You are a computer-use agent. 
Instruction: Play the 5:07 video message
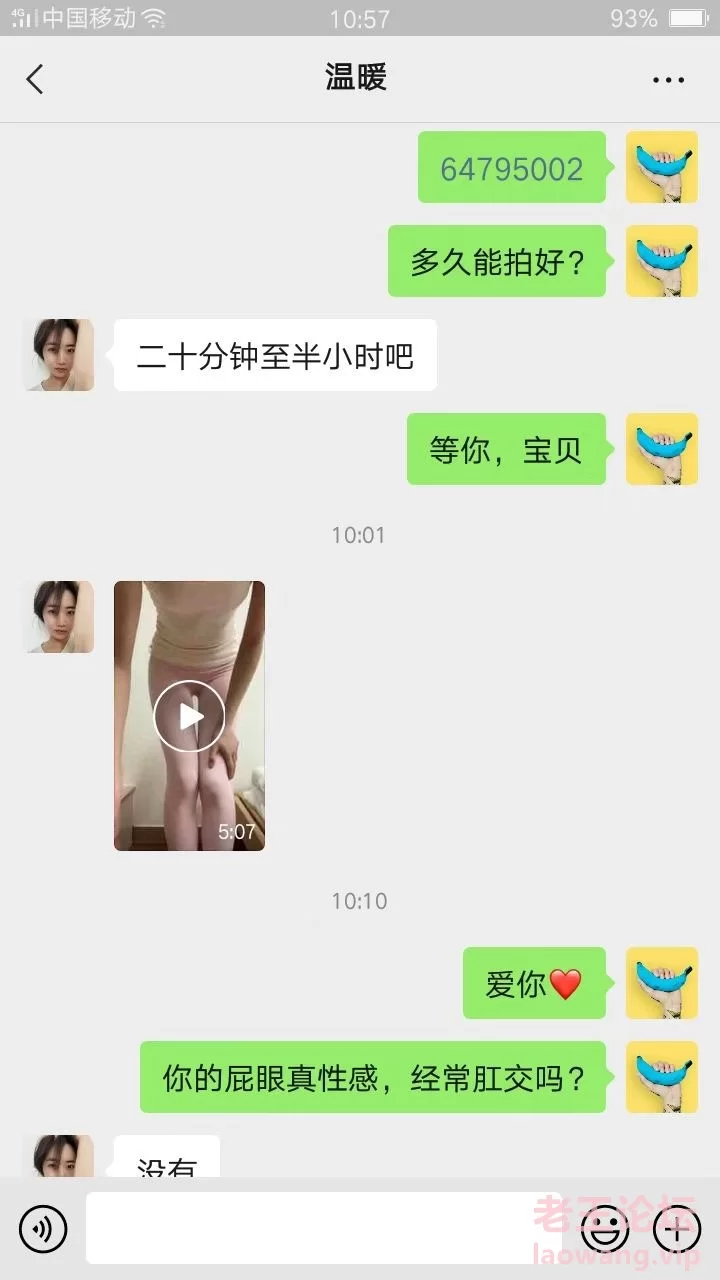[x=189, y=716]
